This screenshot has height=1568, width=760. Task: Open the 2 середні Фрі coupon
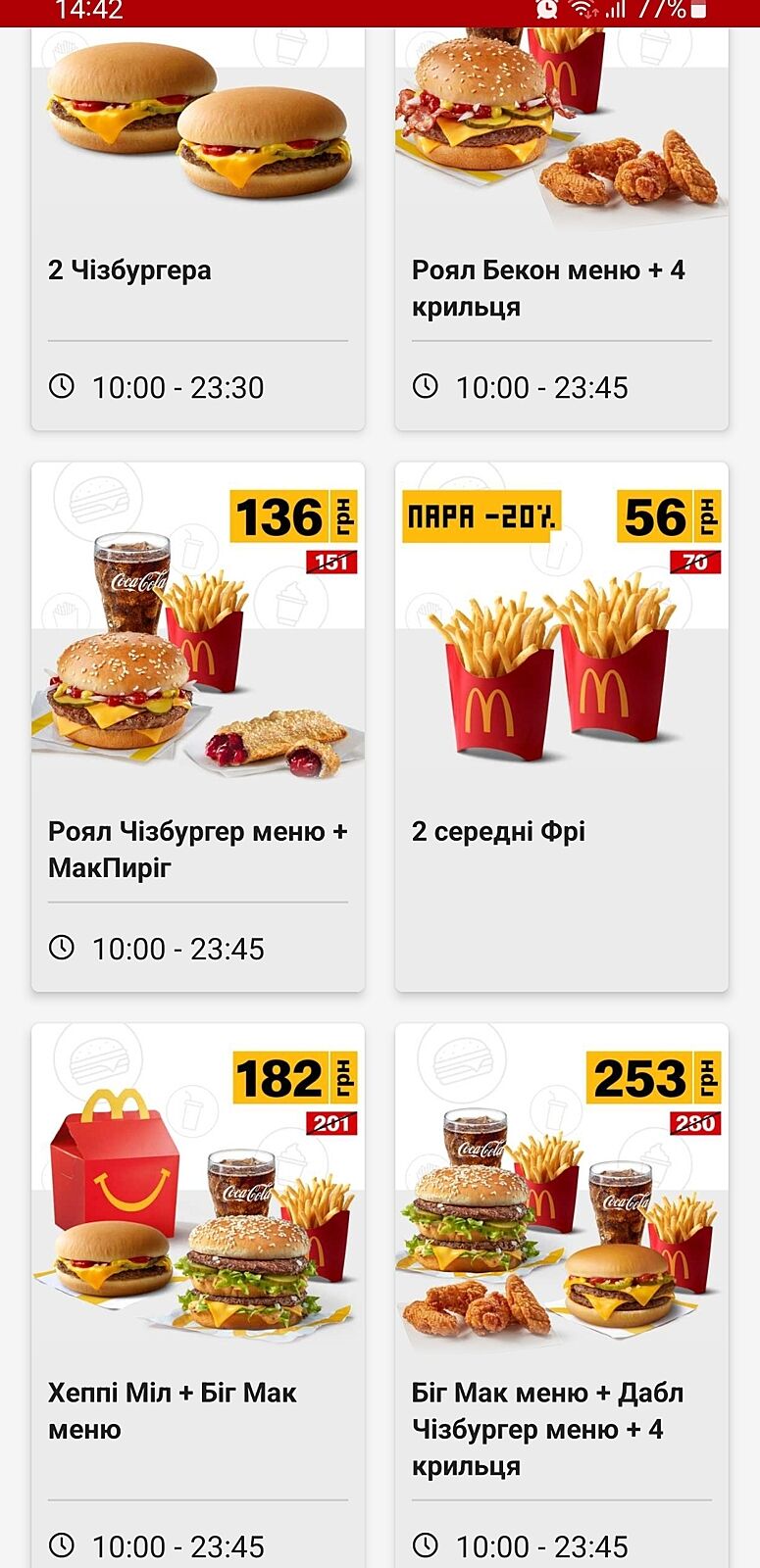(561, 725)
